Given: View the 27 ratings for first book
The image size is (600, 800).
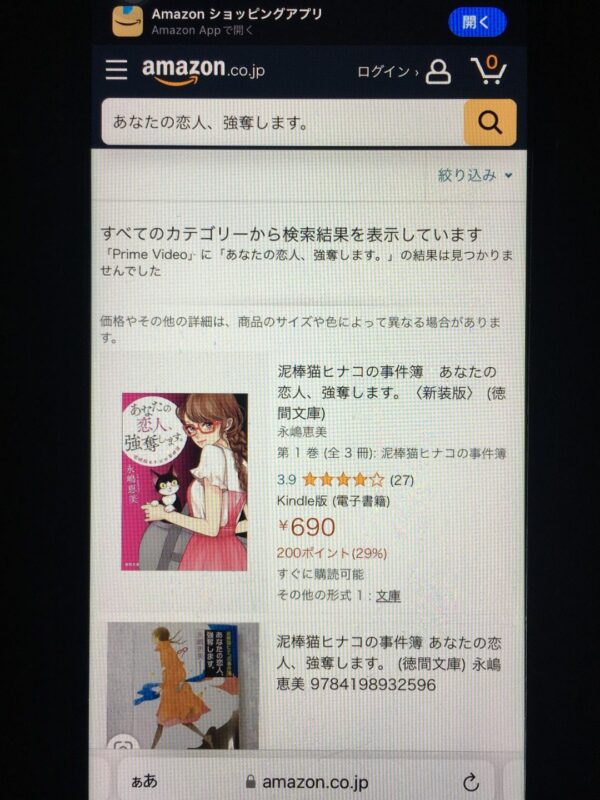Looking at the screenshot, I should pyautogui.click(x=401, y=479).
